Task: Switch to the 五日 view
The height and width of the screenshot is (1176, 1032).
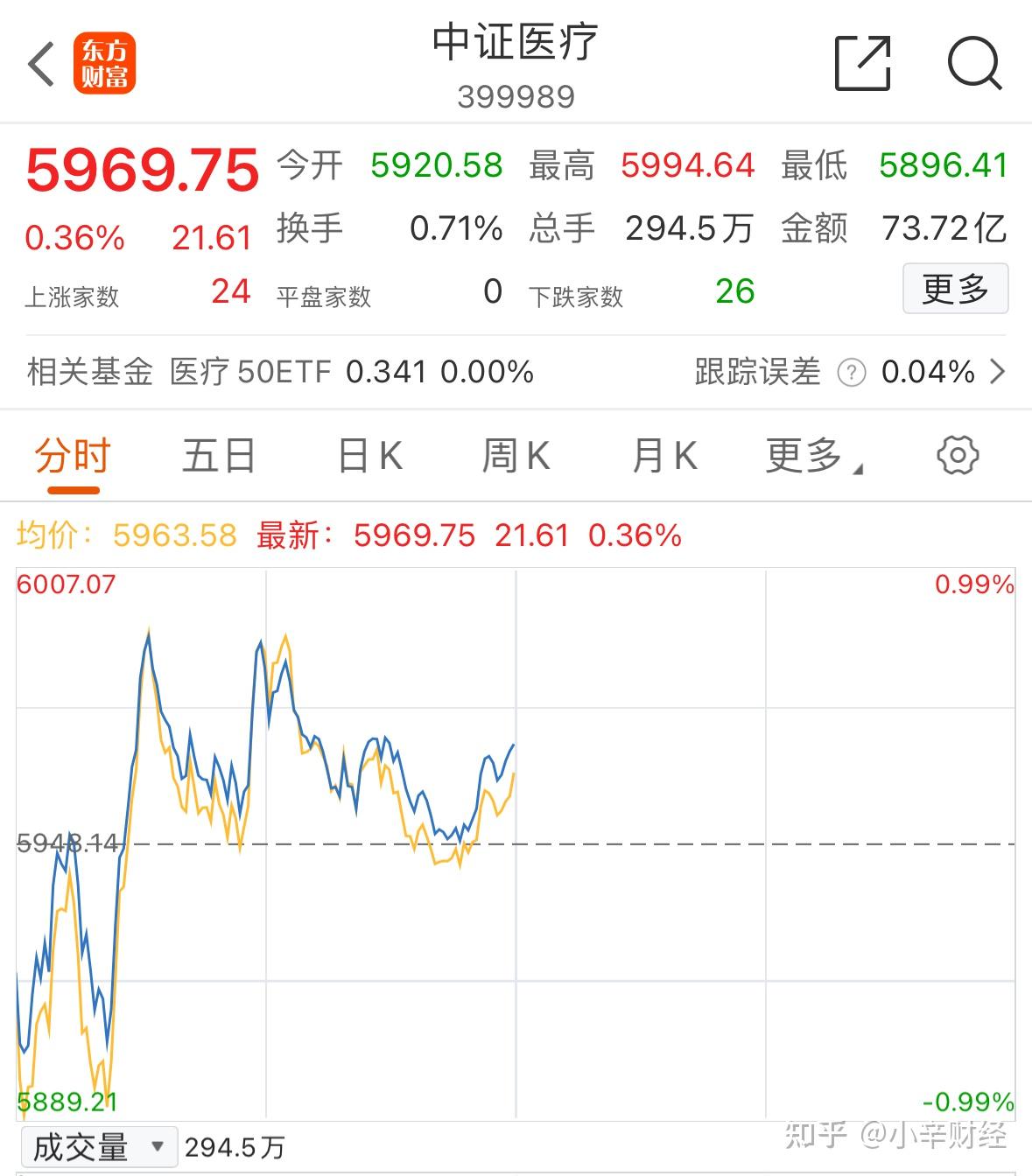Action: 218,454
